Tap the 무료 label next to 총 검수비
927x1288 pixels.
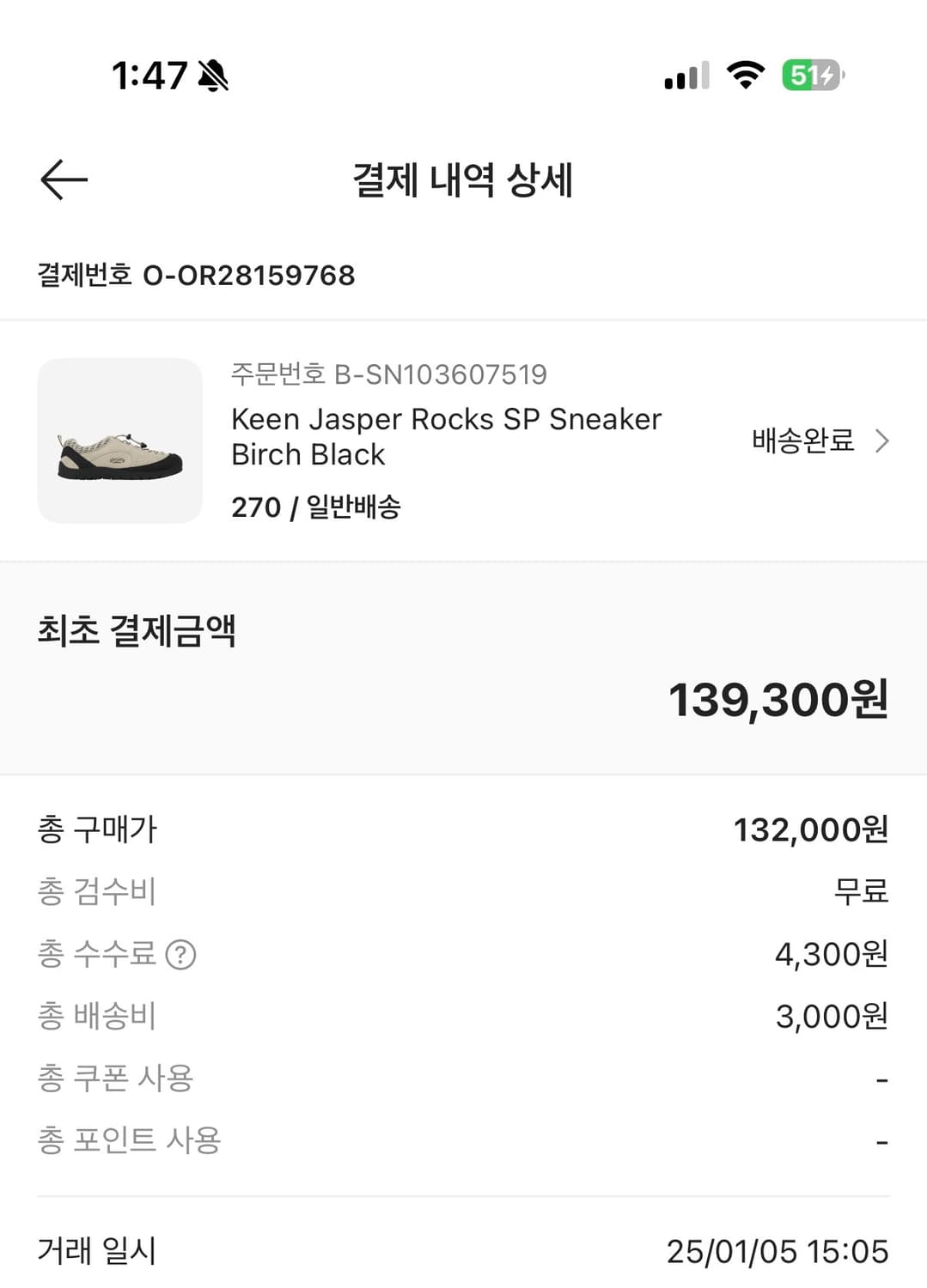(x=863, y=892)
